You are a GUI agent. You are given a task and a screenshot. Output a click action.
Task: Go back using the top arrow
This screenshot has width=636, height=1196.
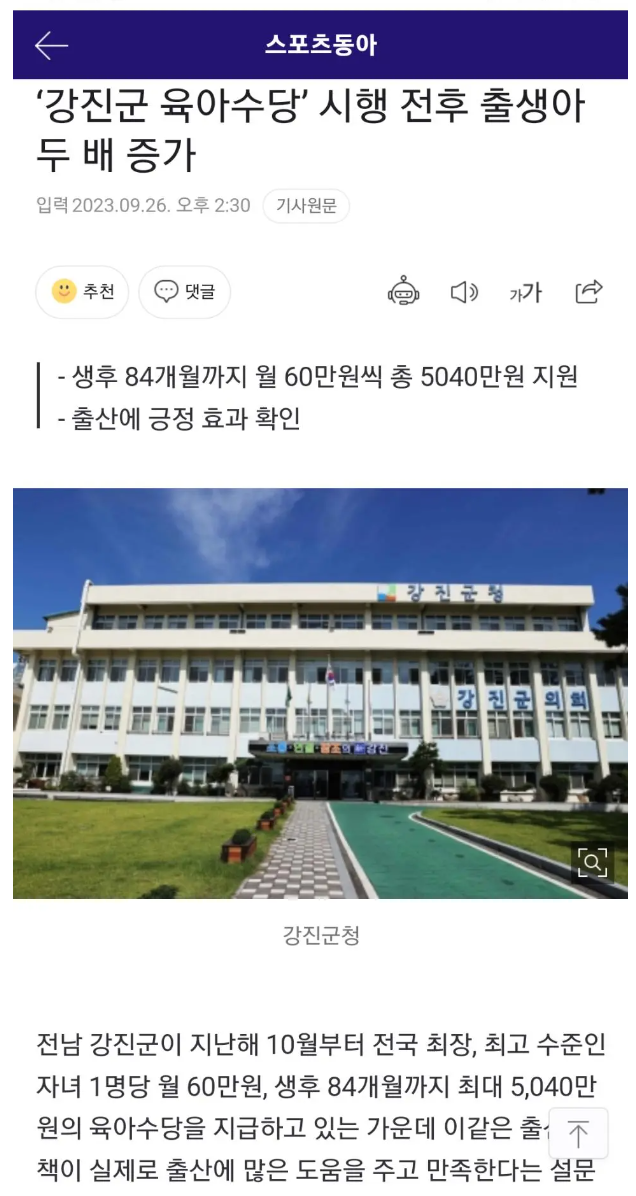tap(51, 45)
